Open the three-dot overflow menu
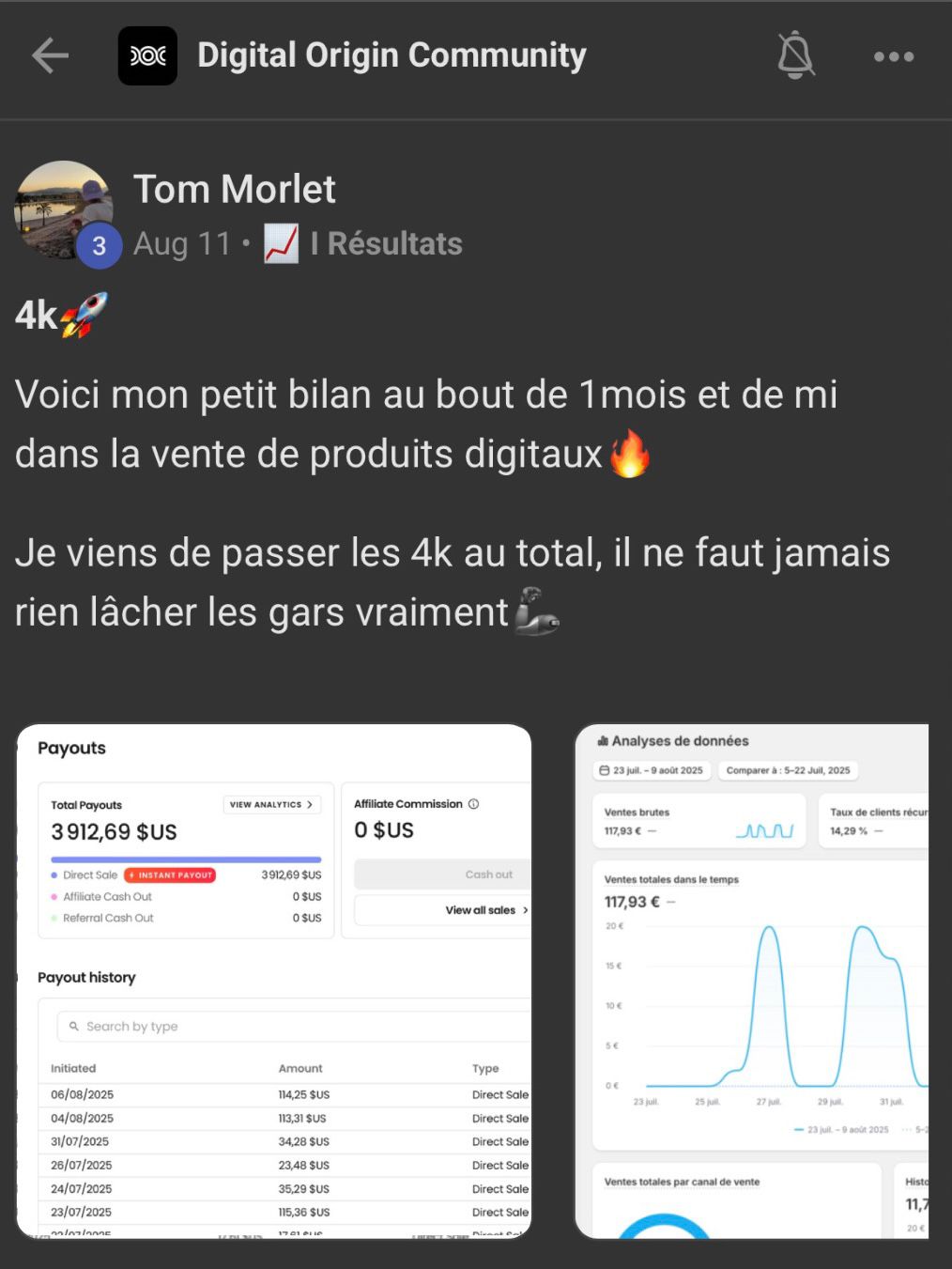The height and width of the screenshot is (1269, 952). (892, 55)
